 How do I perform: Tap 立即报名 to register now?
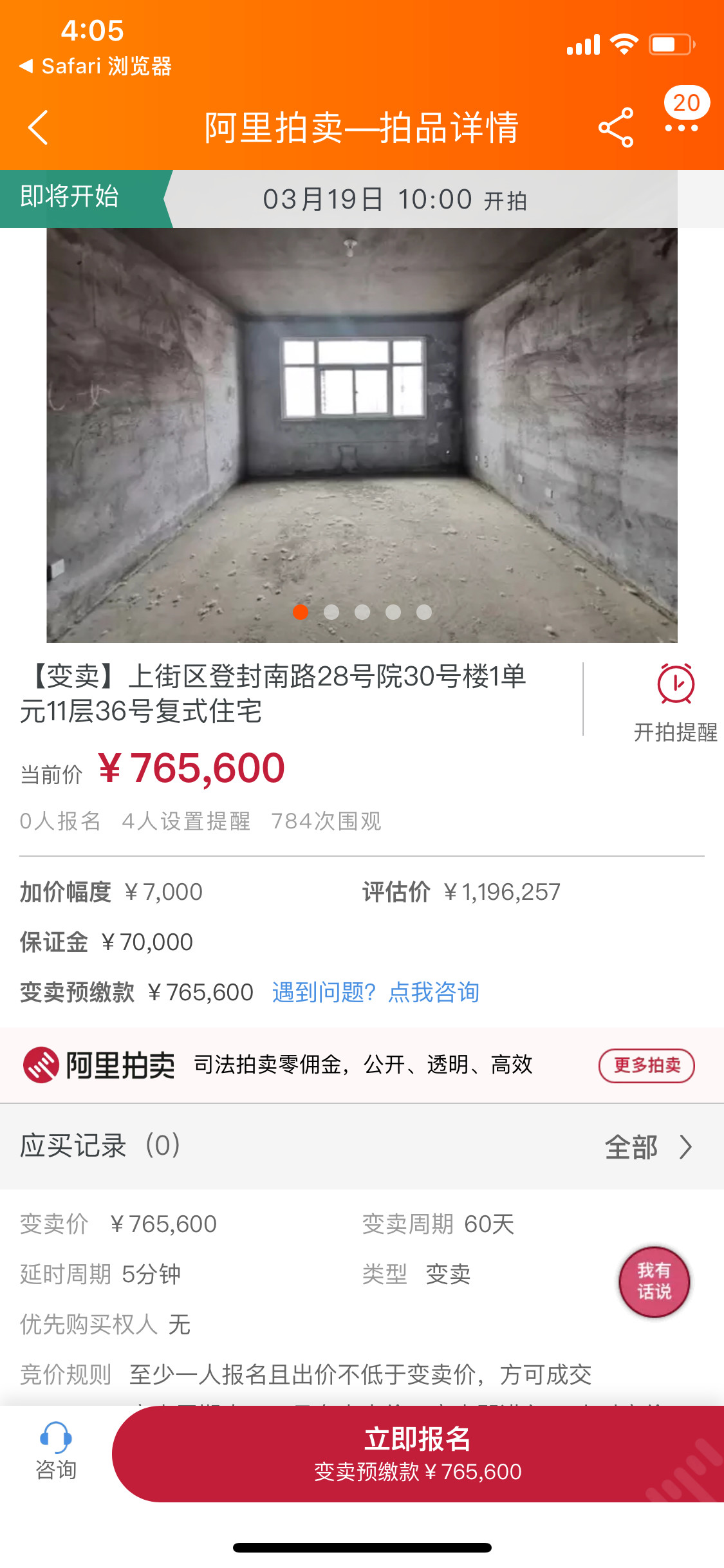click(417, 1453)
